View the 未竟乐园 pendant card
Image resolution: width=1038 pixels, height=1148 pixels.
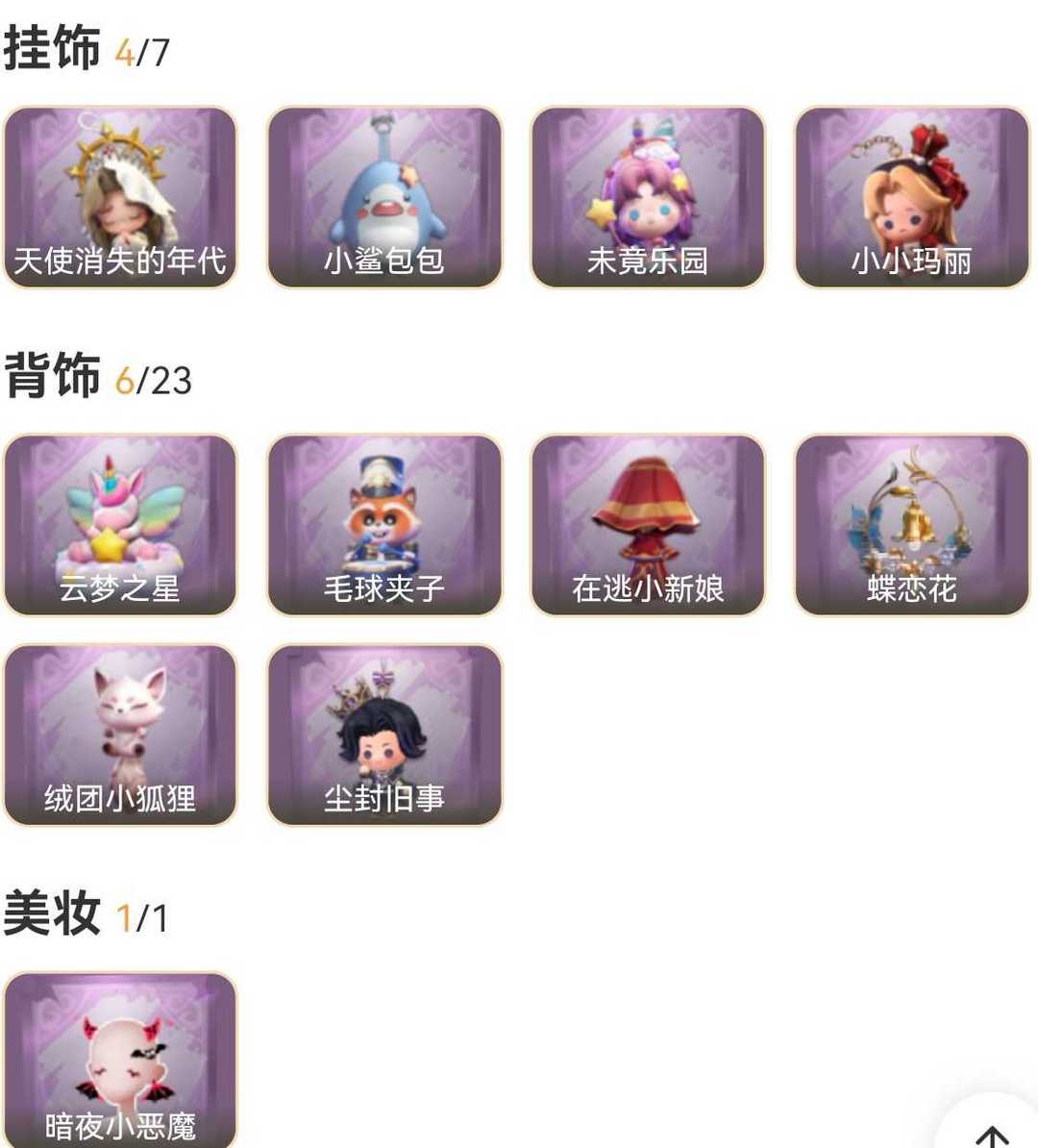click(648, 197)
